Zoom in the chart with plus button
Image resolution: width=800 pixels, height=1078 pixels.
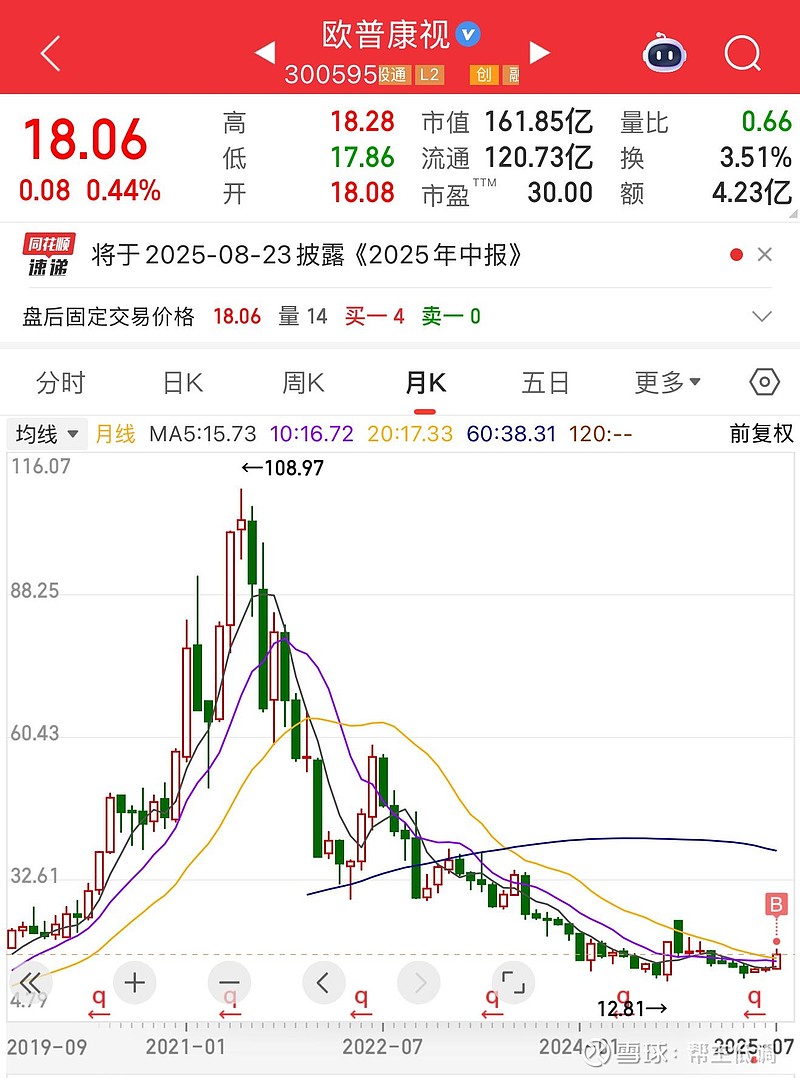(x=135, y=983)
